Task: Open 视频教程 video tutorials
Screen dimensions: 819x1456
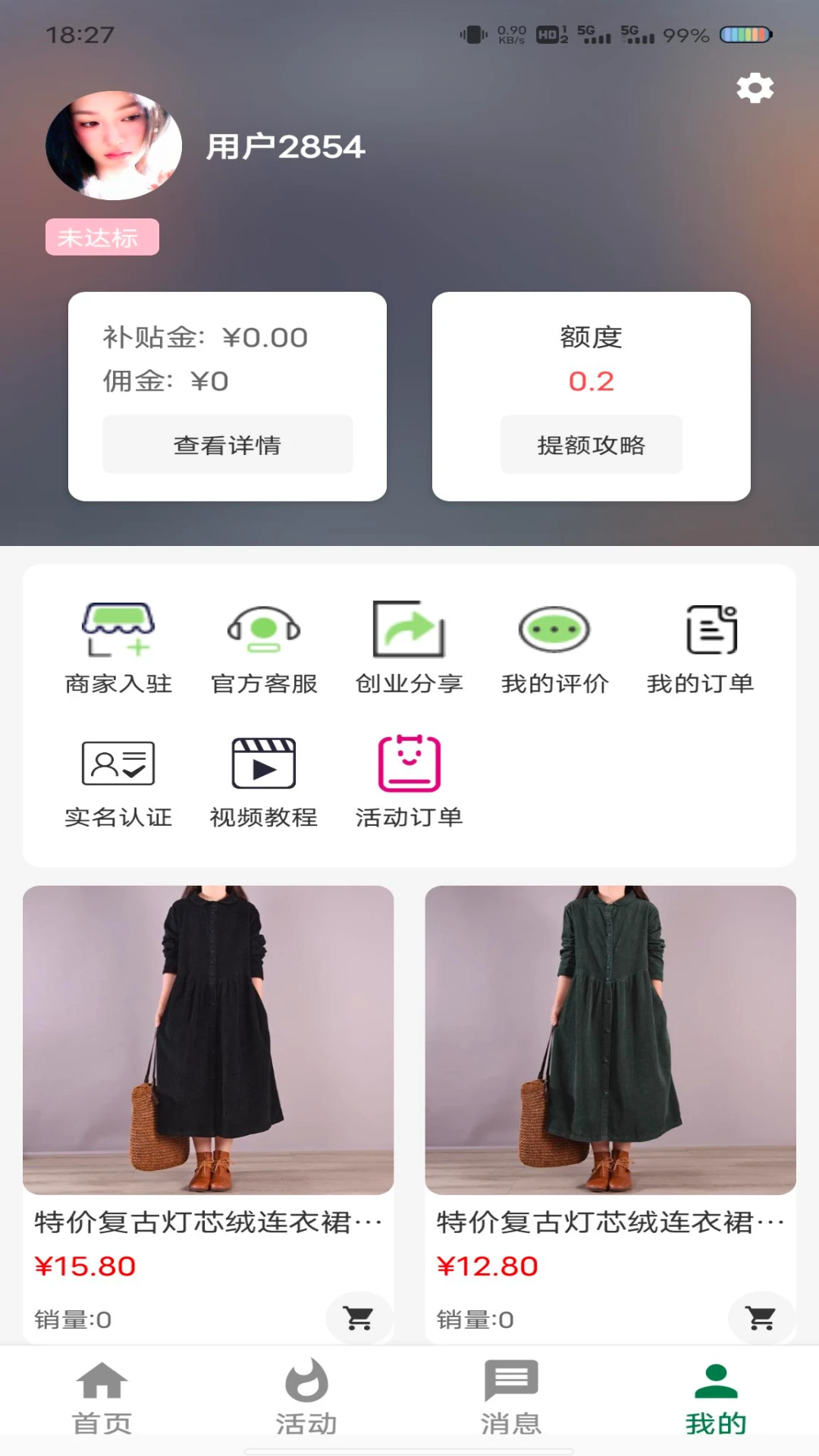Action: coord(264,782)
